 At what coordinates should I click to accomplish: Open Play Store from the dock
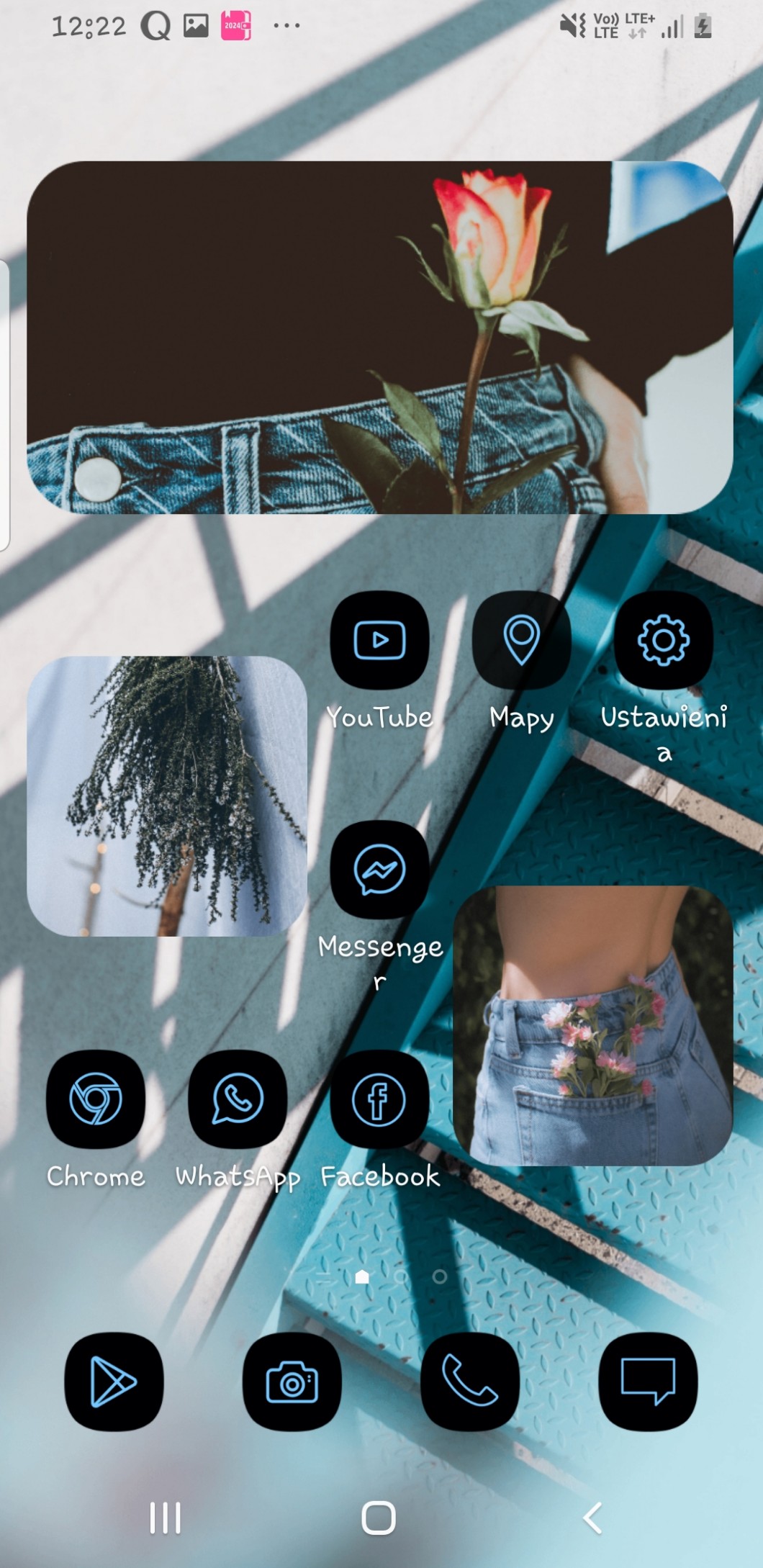point(114,1382)
